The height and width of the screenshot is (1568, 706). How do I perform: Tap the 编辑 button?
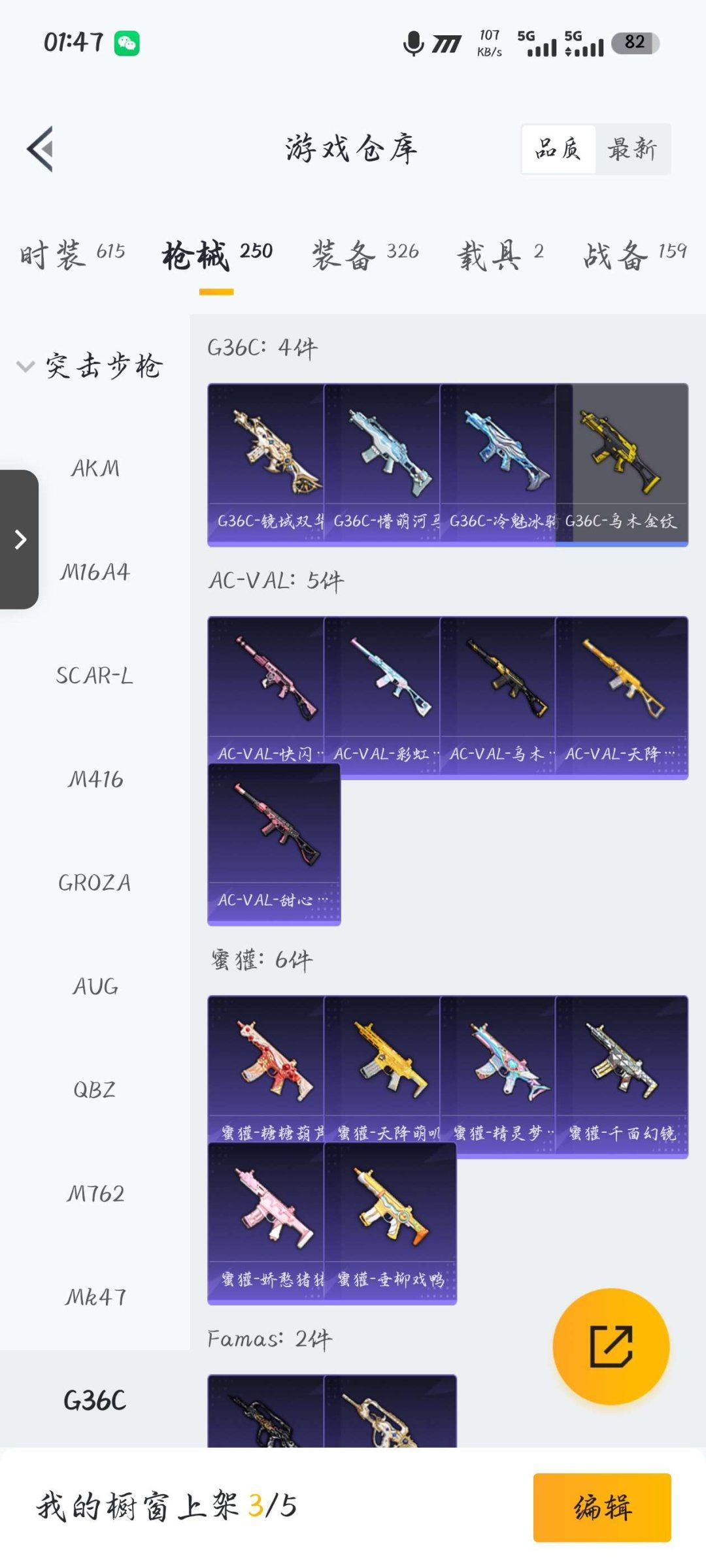pos(601,1507)
